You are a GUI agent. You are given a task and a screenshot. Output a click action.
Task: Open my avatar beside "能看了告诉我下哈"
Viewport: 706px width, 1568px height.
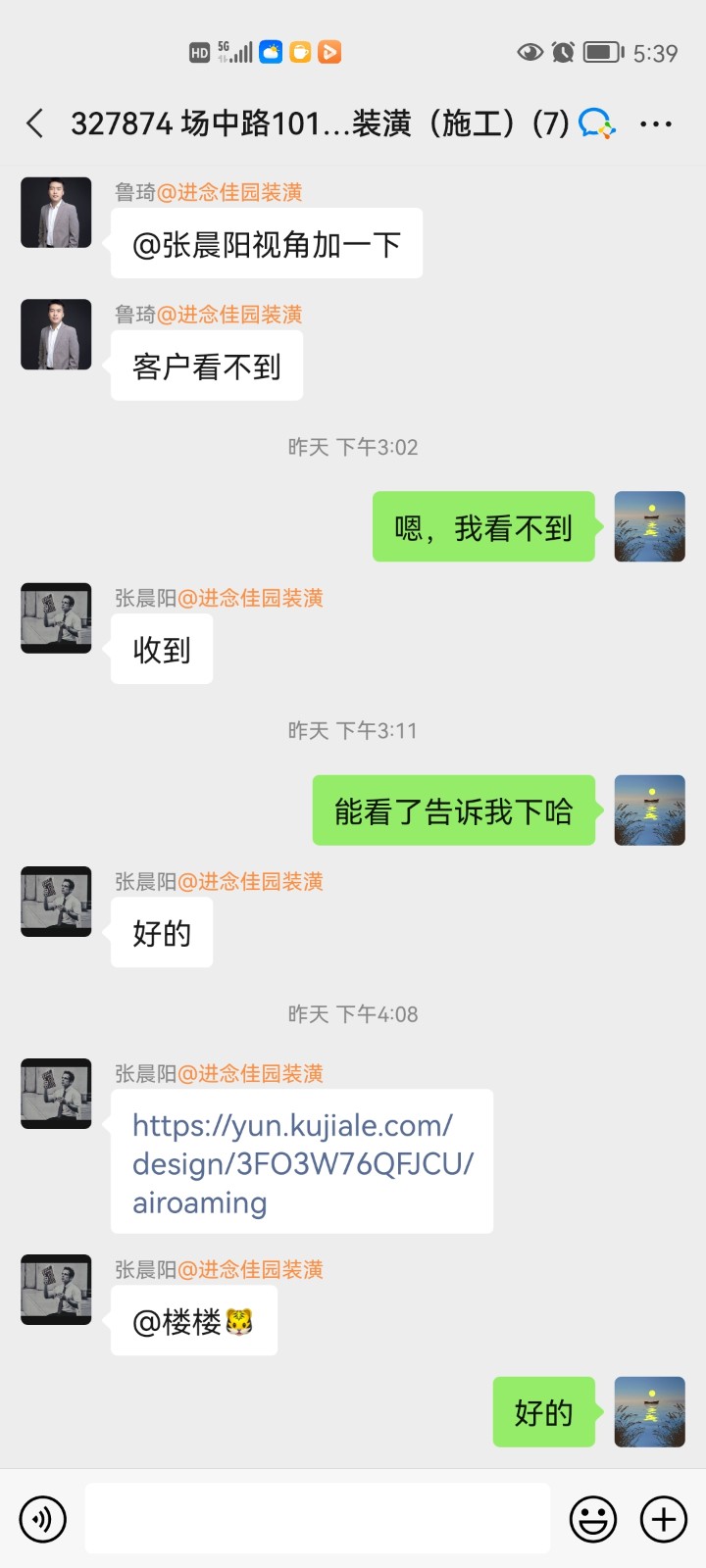tap(649, 810)
